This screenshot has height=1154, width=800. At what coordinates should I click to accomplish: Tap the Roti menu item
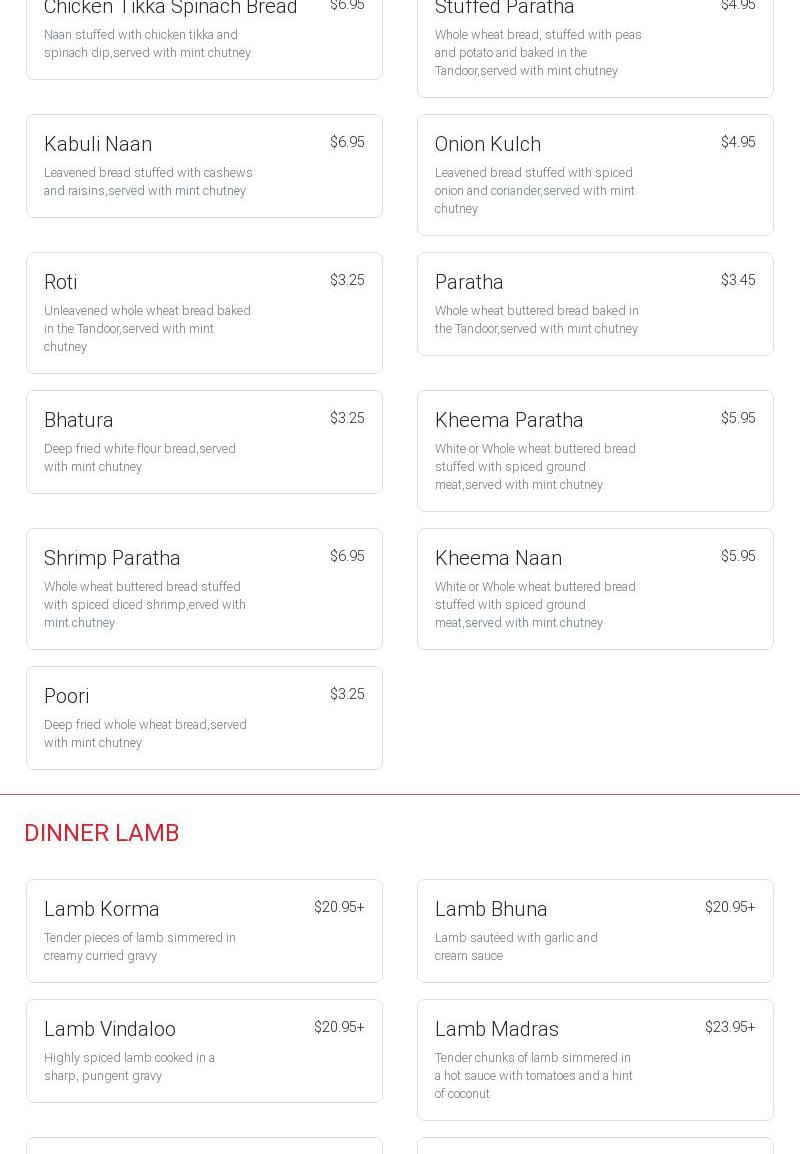pyautogui.click(x=204, y=312)
